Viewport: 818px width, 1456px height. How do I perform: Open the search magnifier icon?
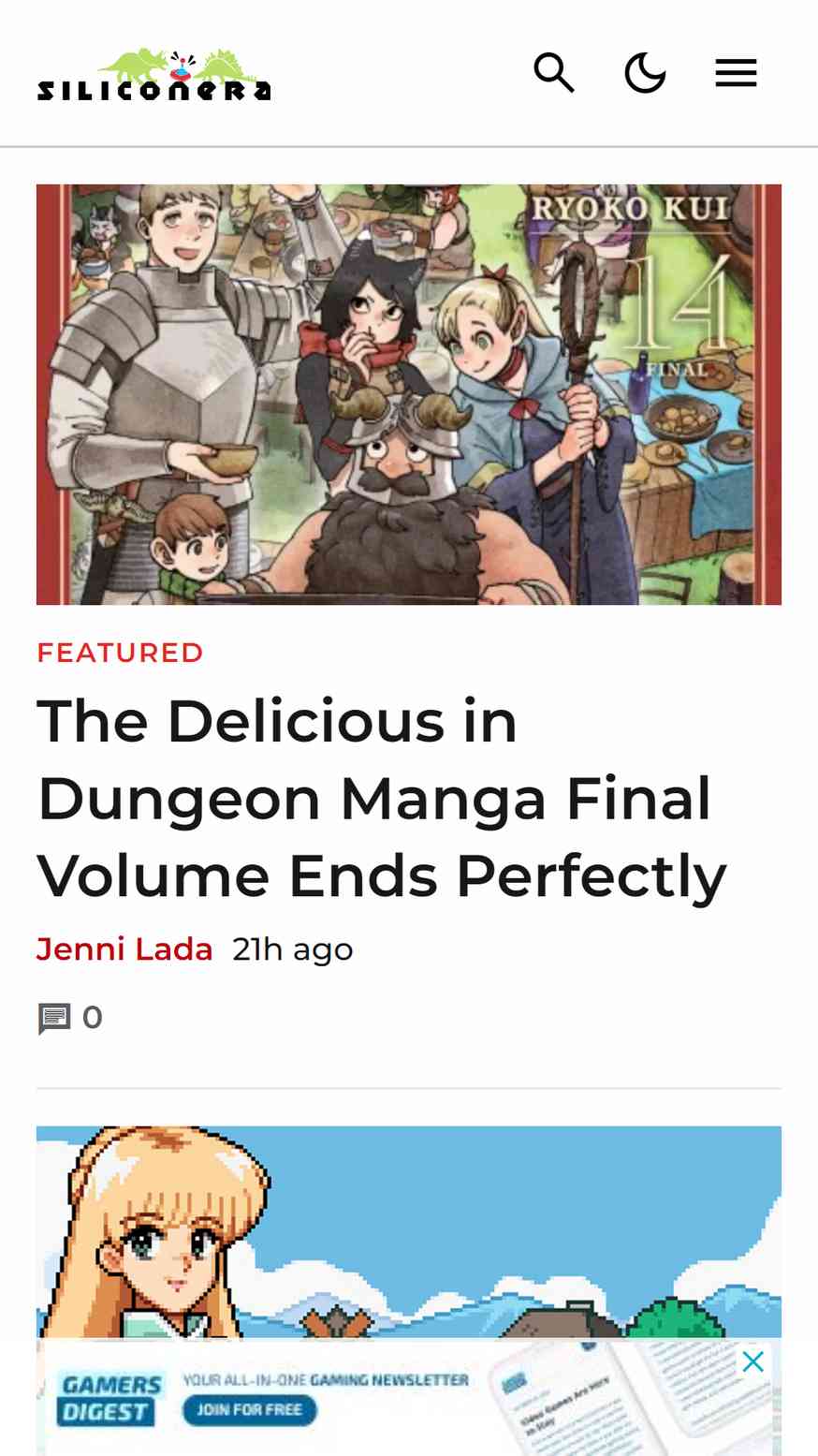pos(554,73)
